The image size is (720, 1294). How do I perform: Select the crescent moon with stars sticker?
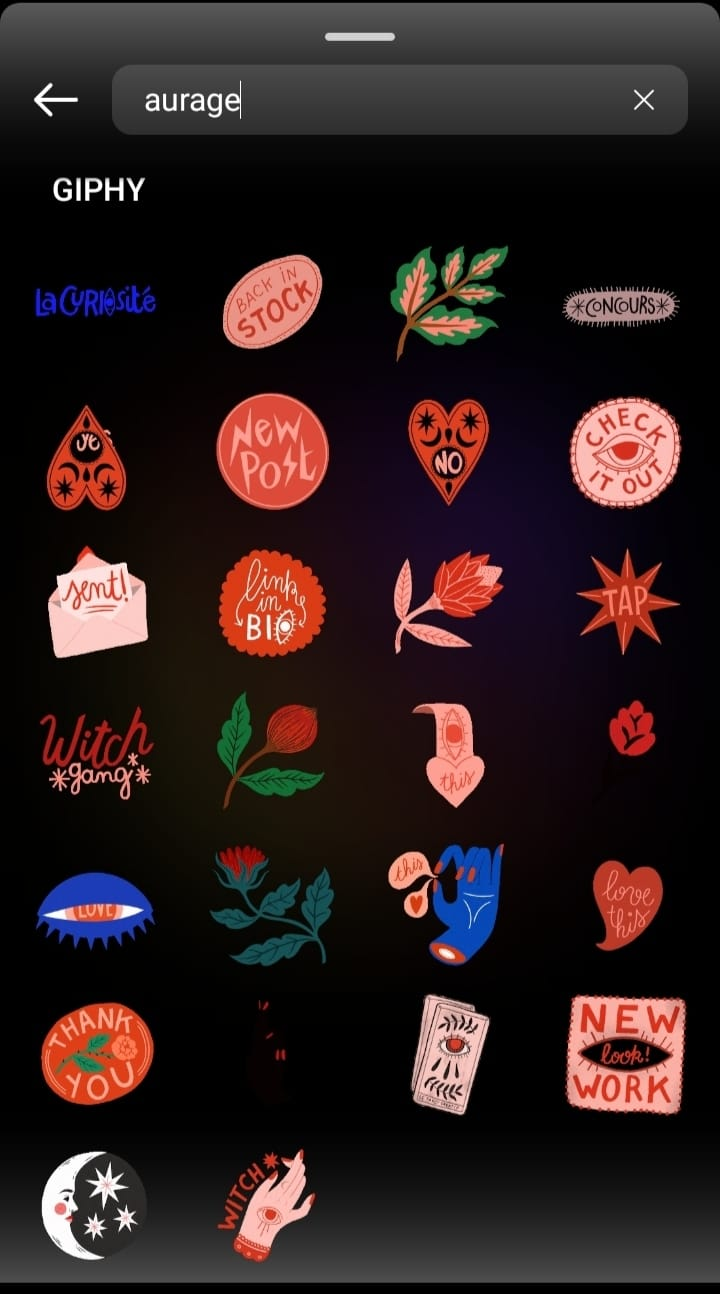point(94,1204)
